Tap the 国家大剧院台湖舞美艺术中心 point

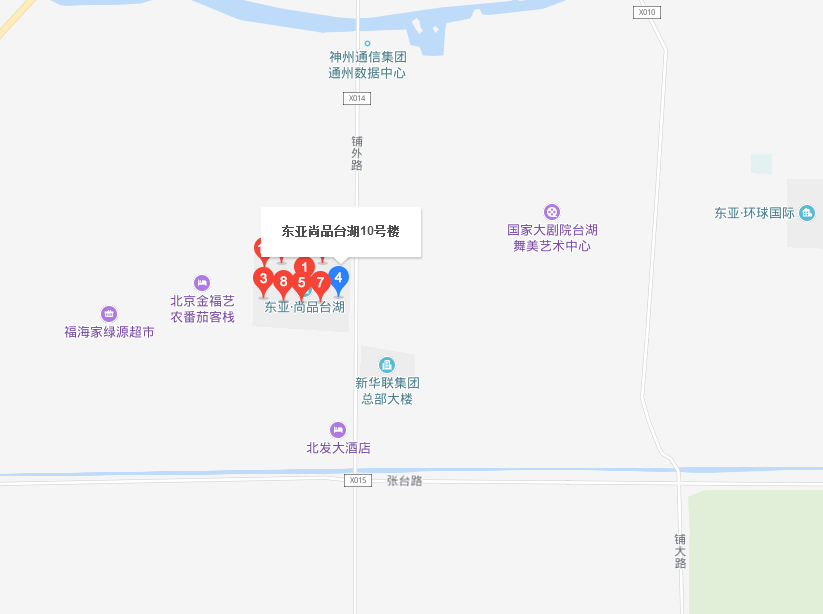pyautogui.click(x=552, y=212)
